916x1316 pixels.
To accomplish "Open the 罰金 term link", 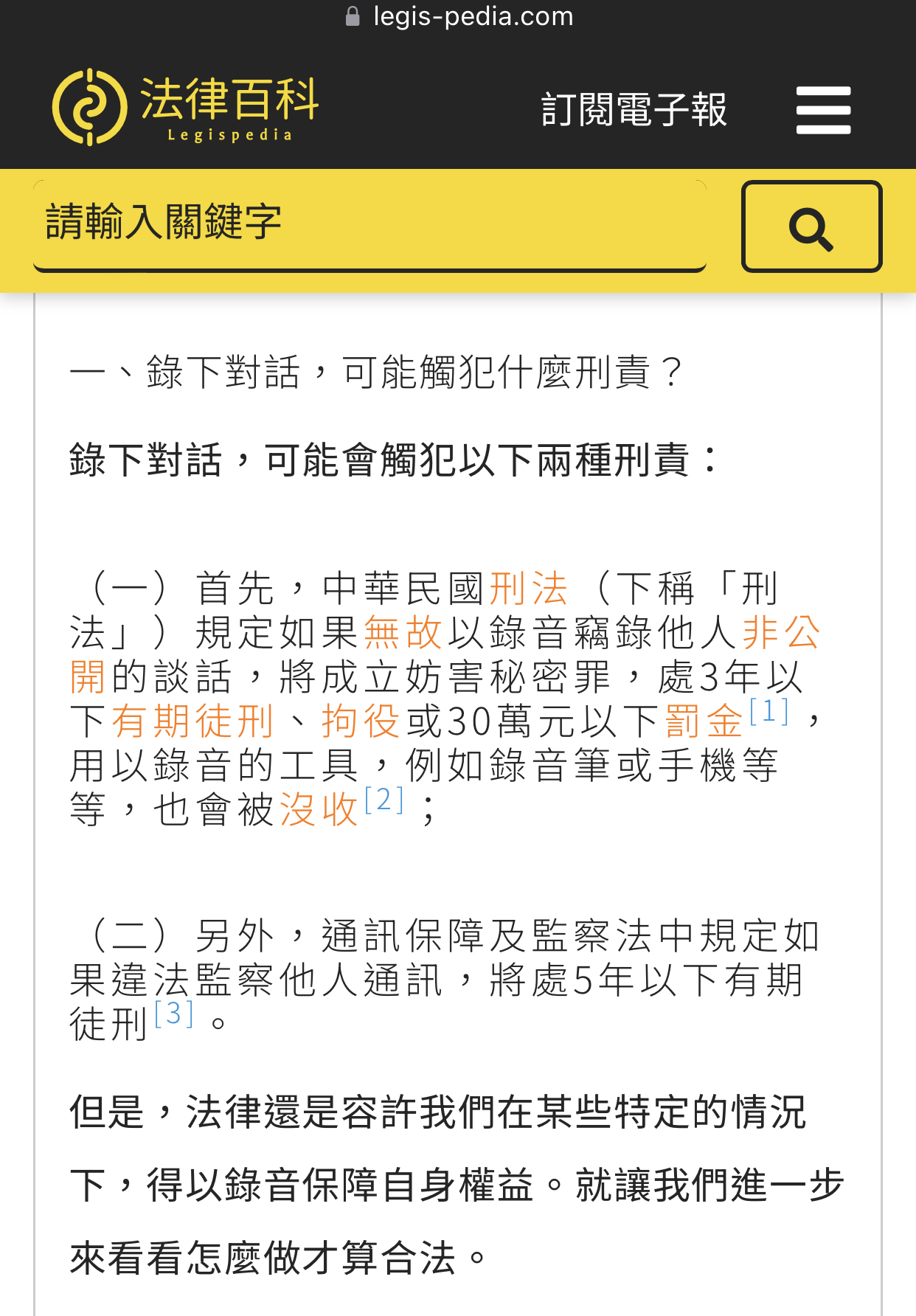I will [704, 721].
